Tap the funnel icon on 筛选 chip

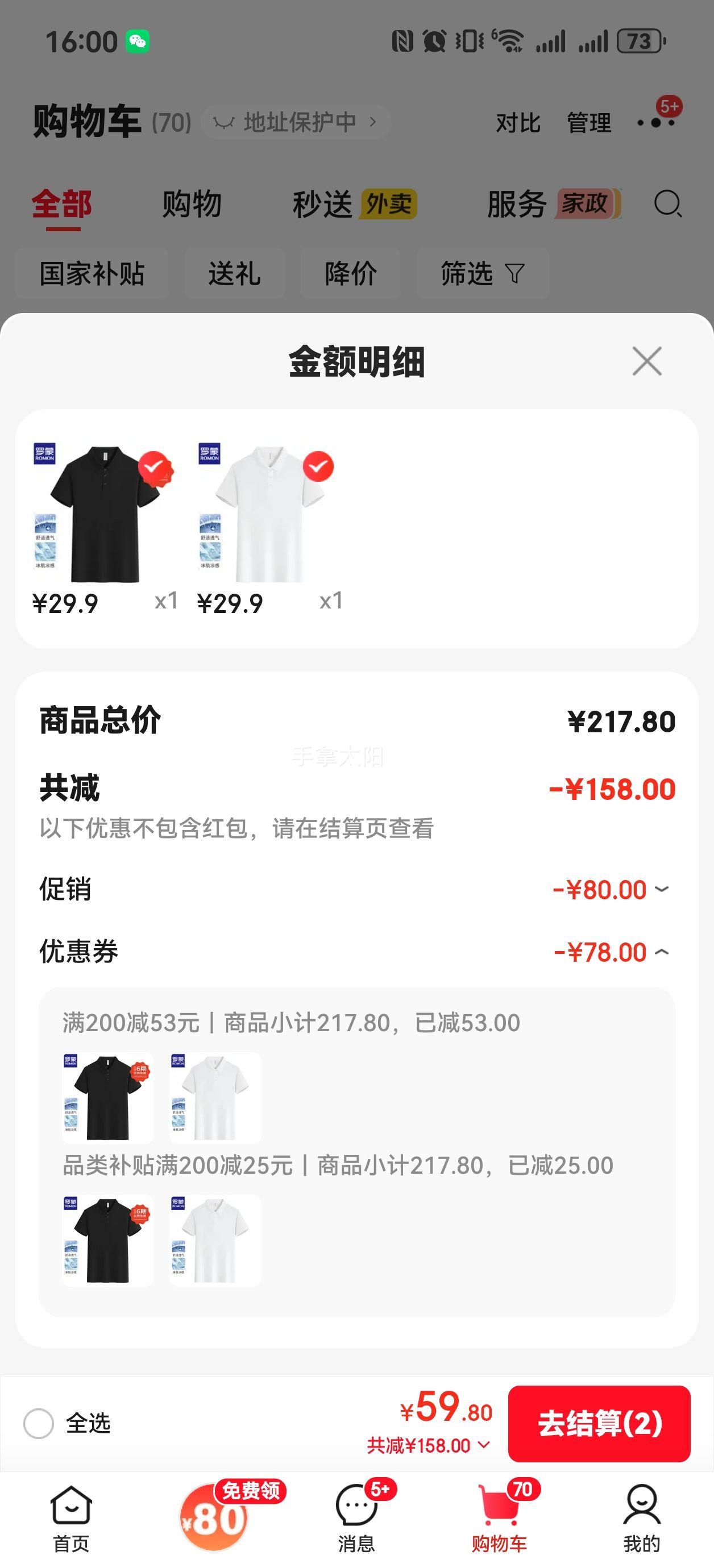515,274
